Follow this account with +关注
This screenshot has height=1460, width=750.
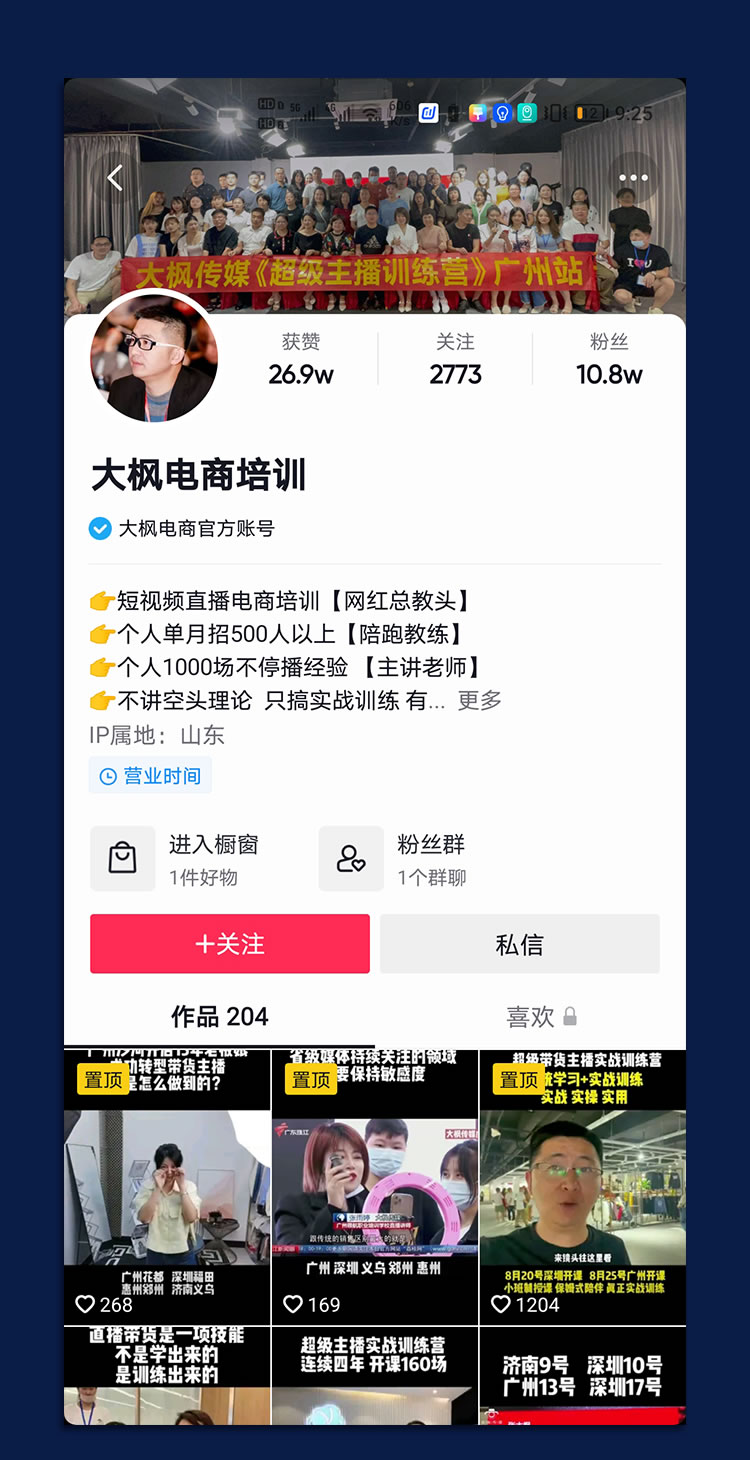(230, 944)
